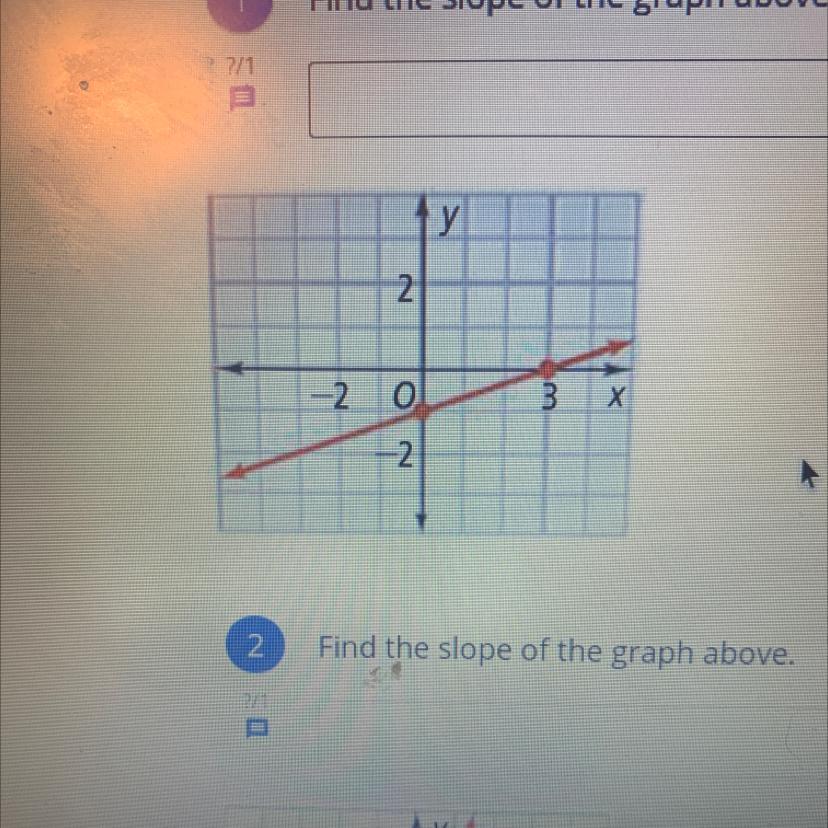The image size is (828, 828).
Task: Open the comment icon under question 2
Action: click(x=256, y=727)
